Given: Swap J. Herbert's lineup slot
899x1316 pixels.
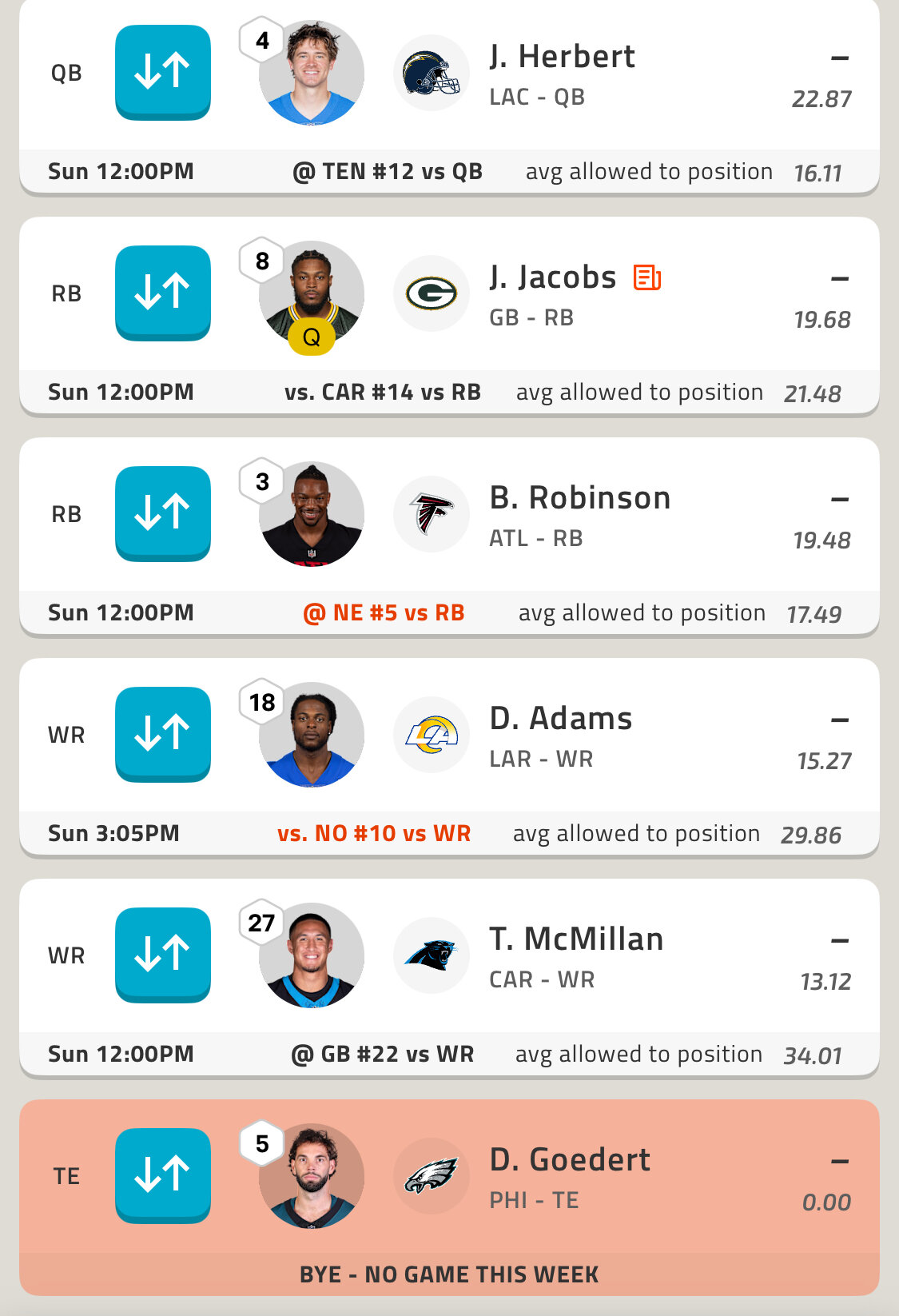Looking at the screenshot, I should [163, 72].
